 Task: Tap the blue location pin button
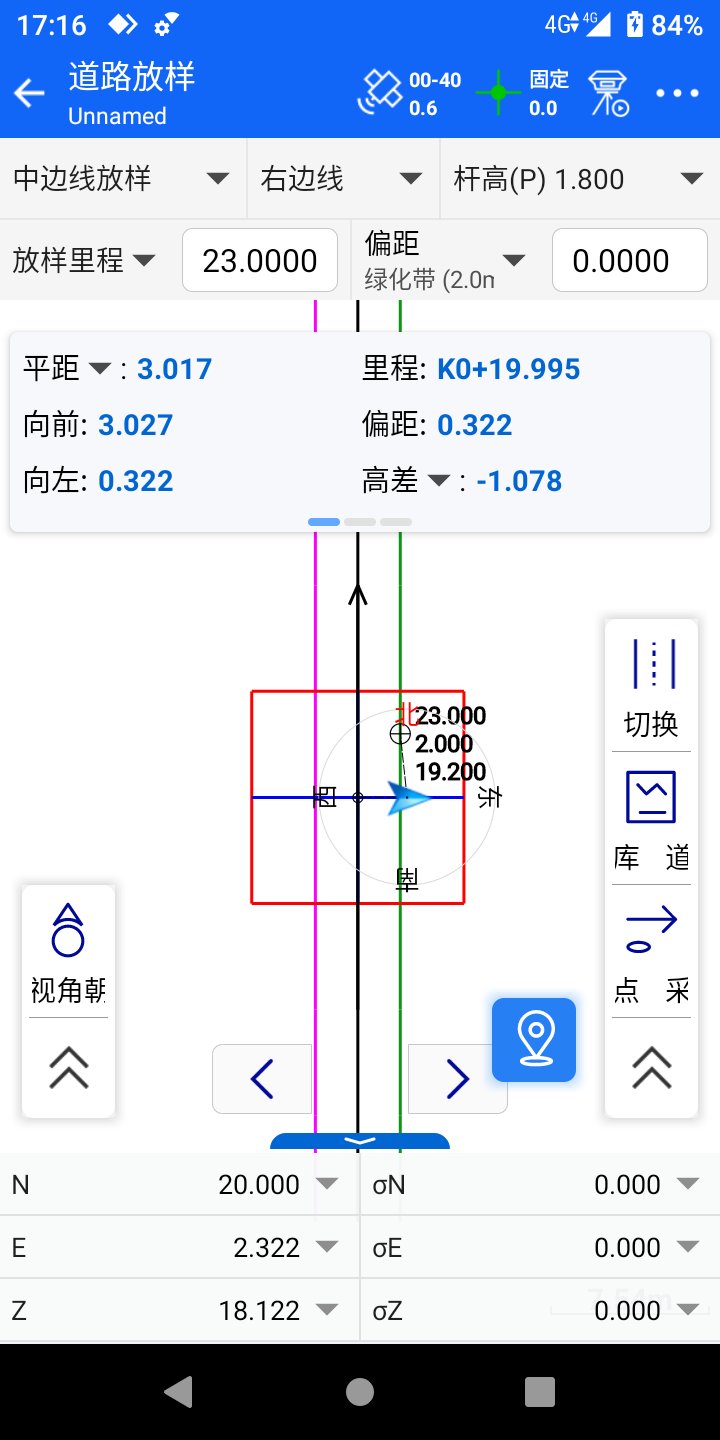pyautogui.click(x=534, y=1040)
